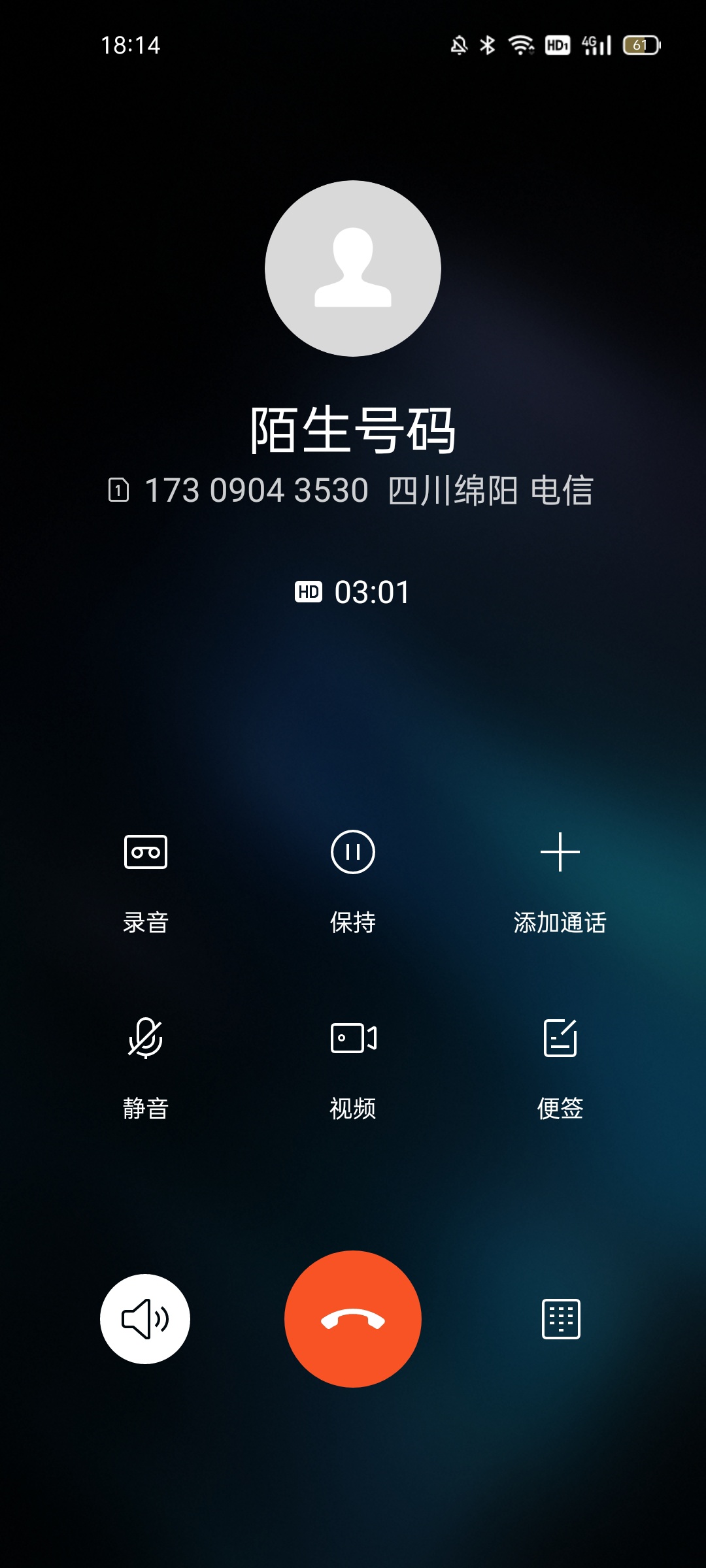Put the call on hold with 保持
This screenshot has width=706, height=1568.
pos(353,881)
